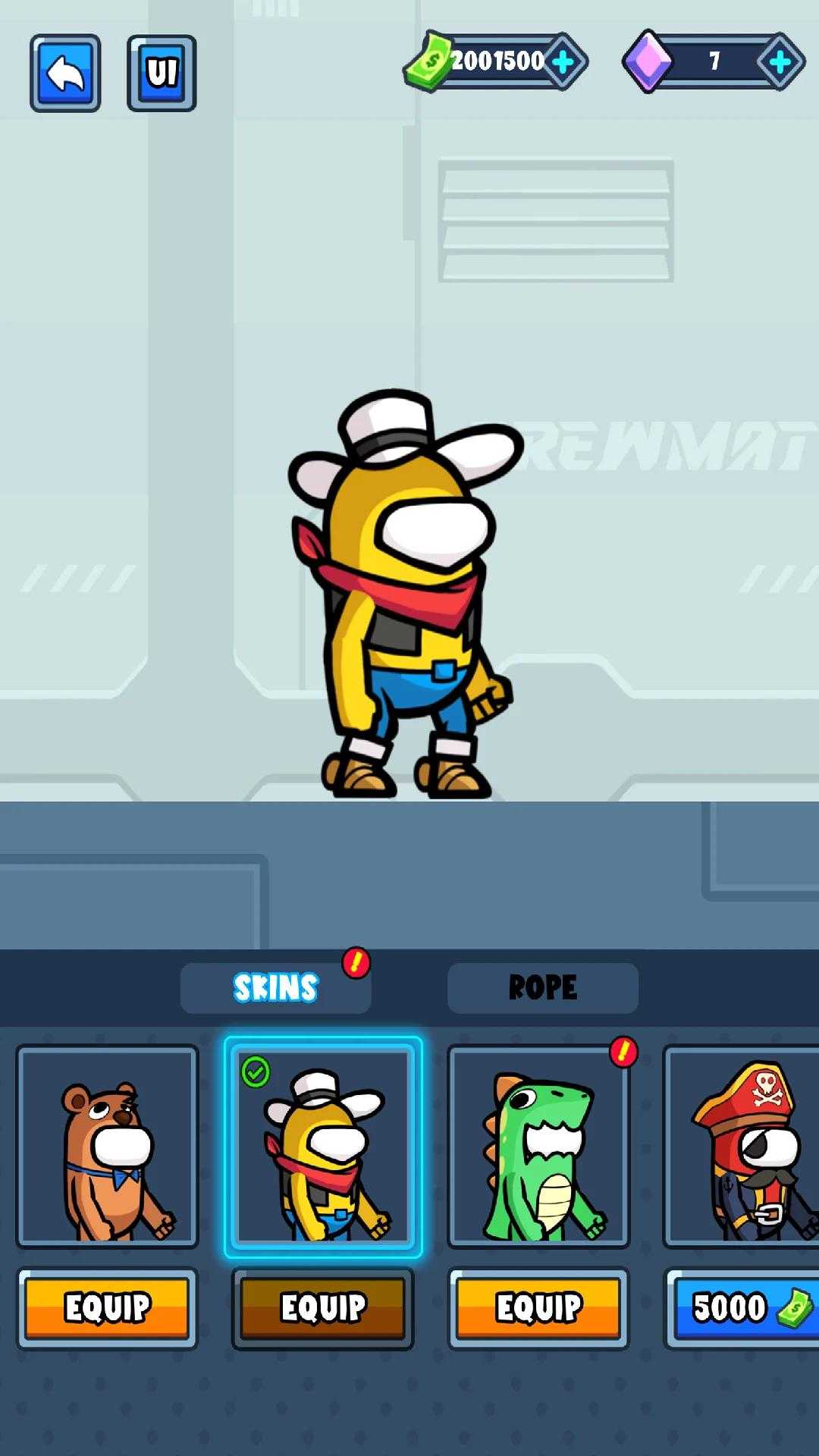This screenshot has width=819, height=1456.
Task: Tap the UI button
Action: 162,74
